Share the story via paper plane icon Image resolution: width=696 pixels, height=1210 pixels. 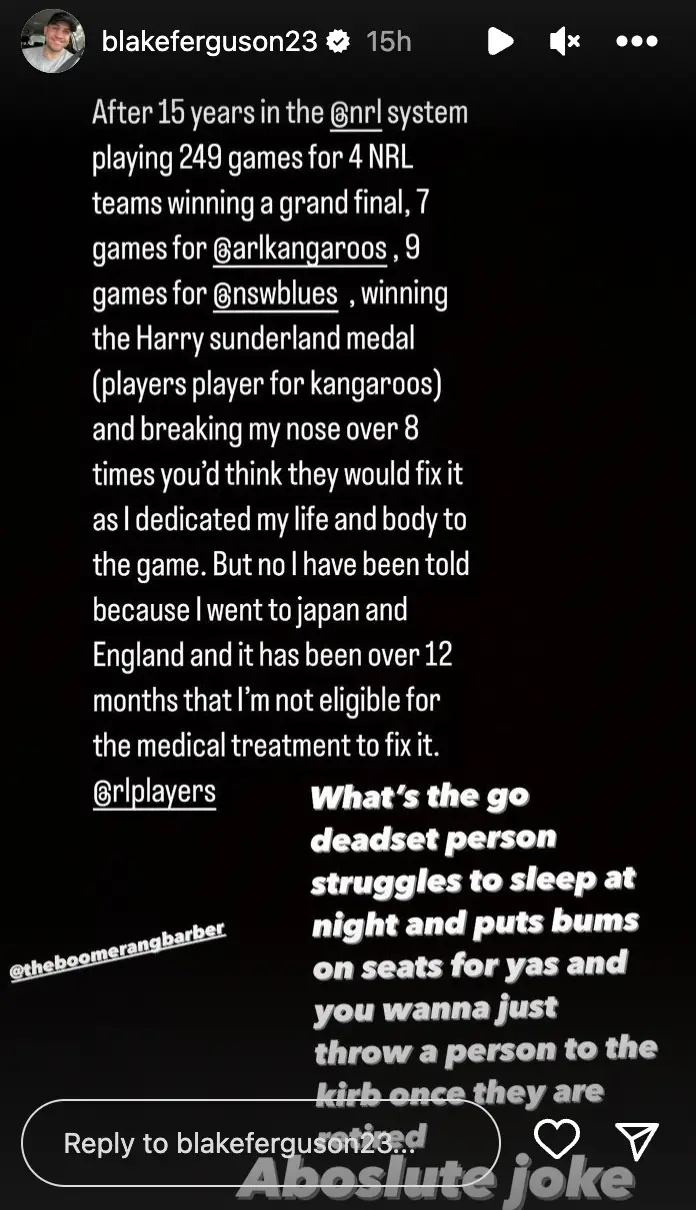pyautogui.click(x=636, y=1140)
